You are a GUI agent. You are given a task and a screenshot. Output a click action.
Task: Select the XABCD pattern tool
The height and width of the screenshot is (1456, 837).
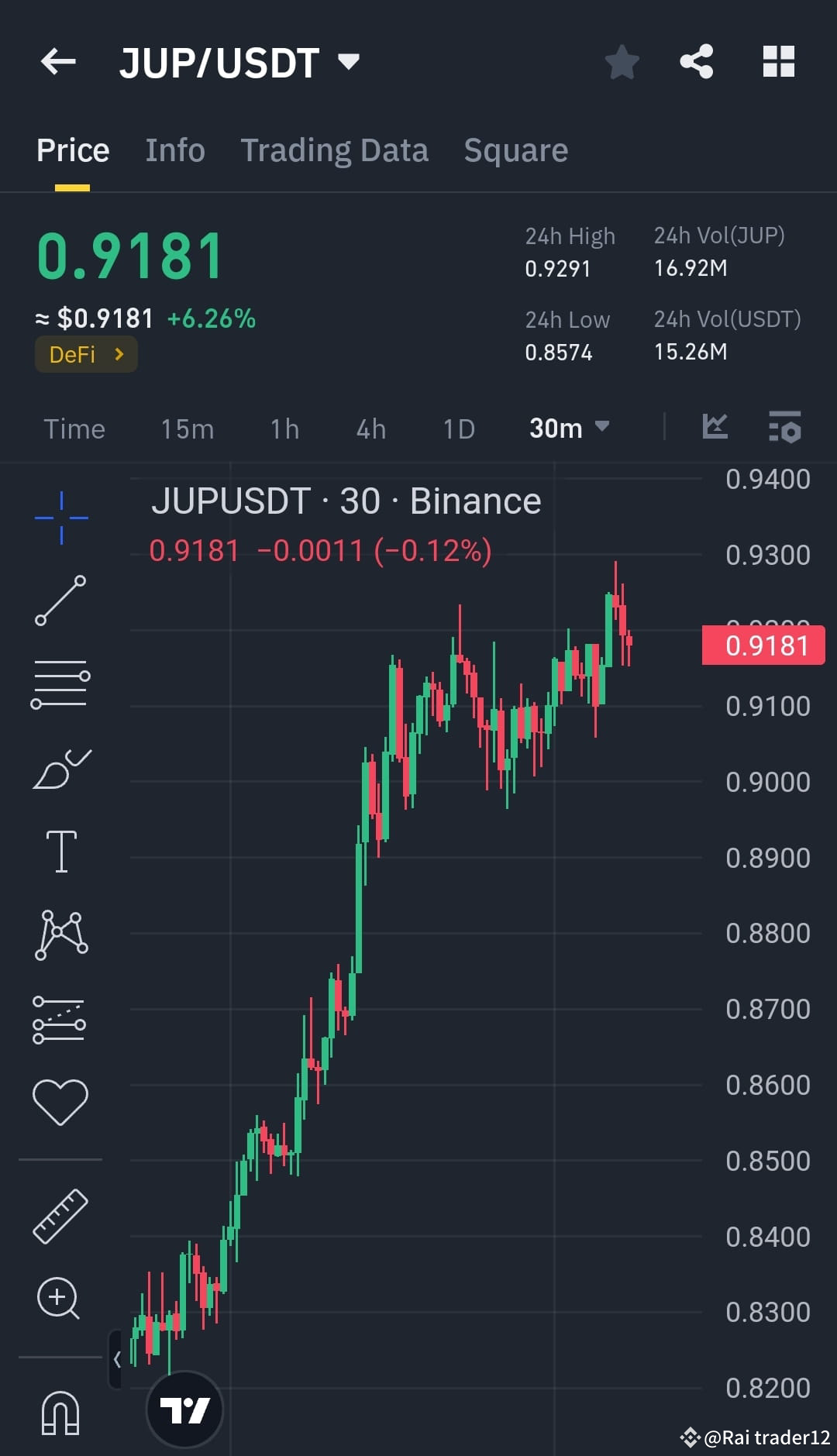[60, 934]
